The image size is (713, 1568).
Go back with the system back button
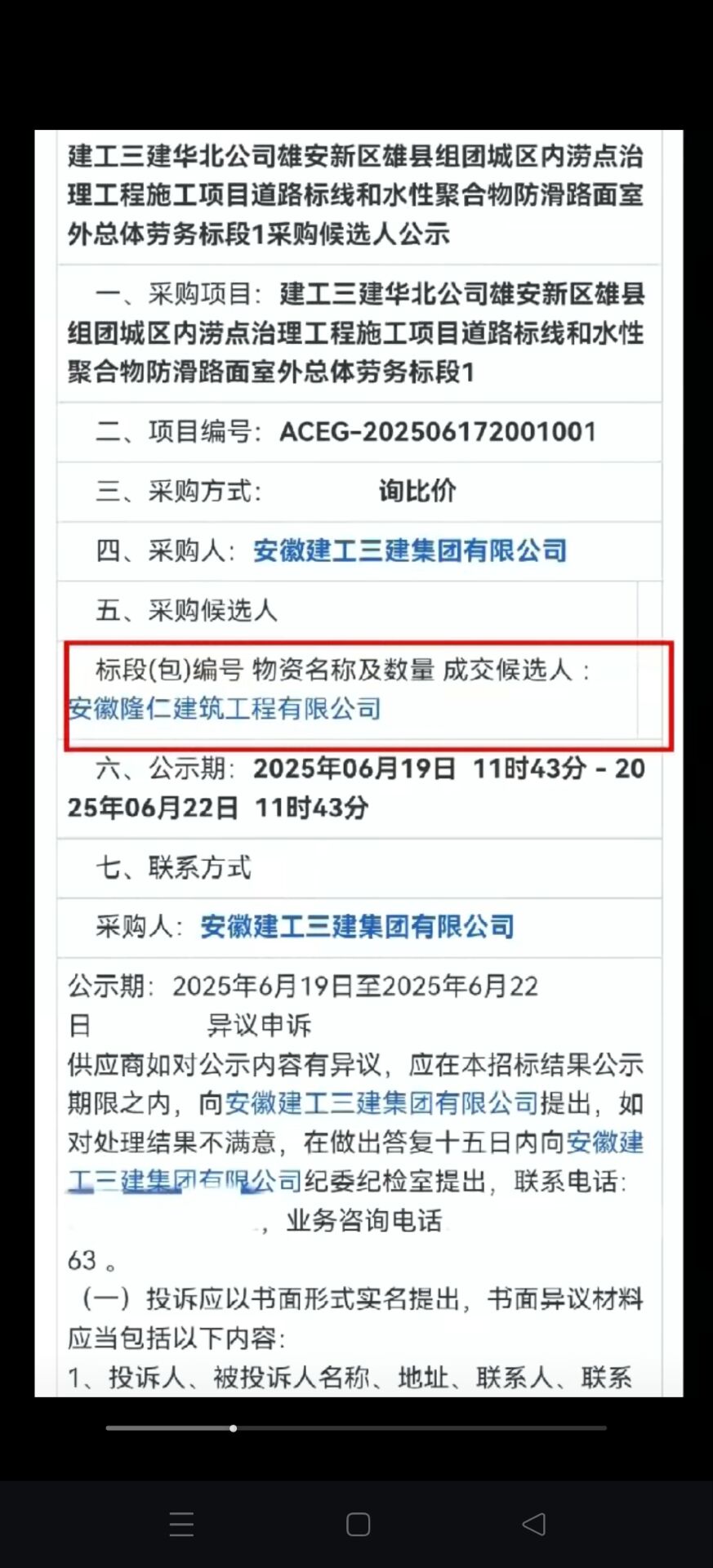pos(533,1524)
